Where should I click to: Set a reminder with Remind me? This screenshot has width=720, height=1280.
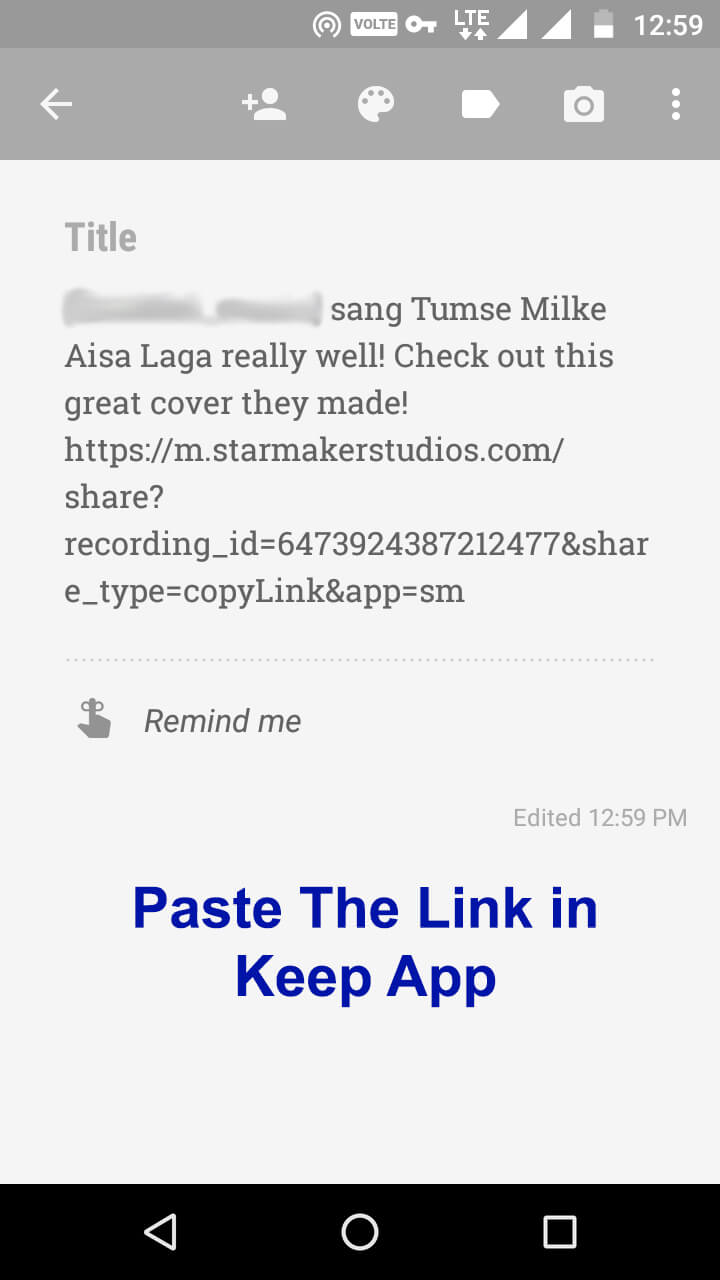pyautogui.click(x=222, y=721)
